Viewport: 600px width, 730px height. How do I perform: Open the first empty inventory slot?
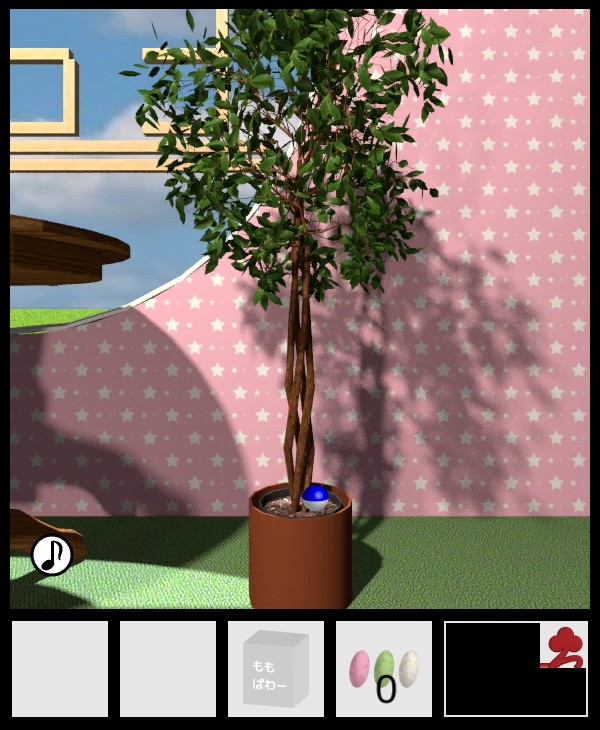(60, 669)
